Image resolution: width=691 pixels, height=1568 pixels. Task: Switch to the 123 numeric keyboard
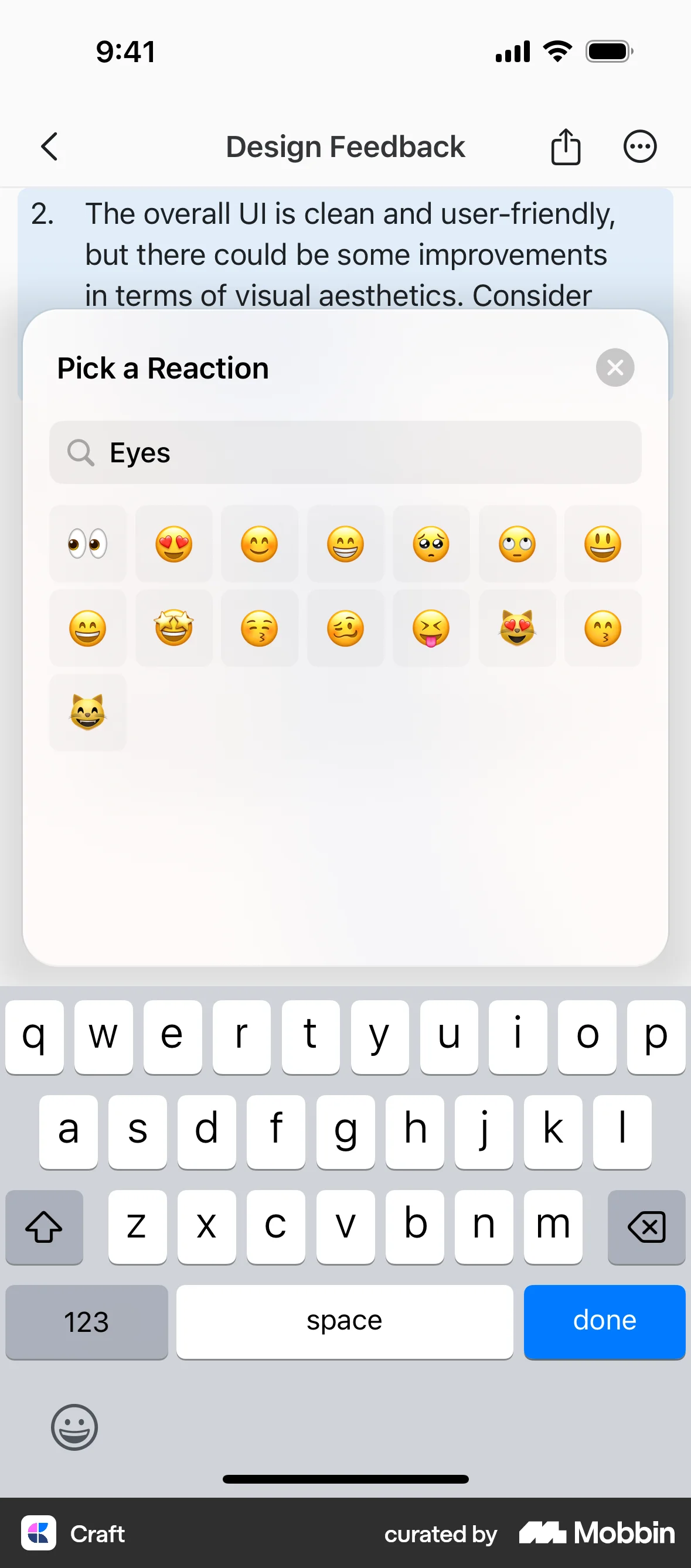87,1321
